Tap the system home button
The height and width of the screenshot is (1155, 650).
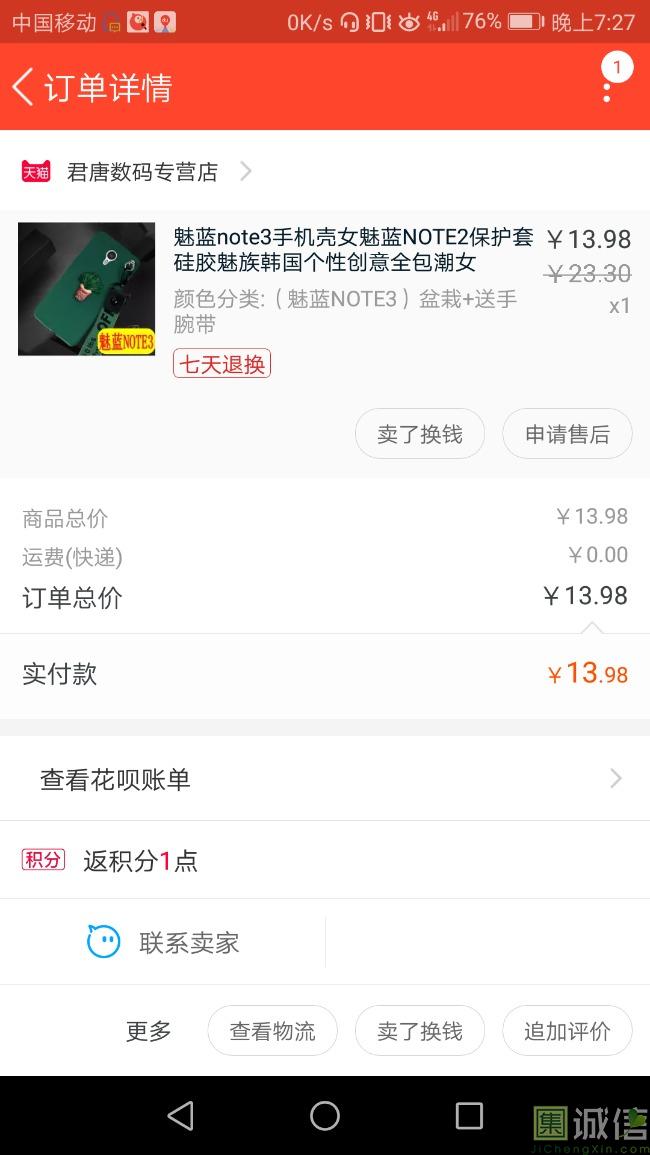point(324,1115)
